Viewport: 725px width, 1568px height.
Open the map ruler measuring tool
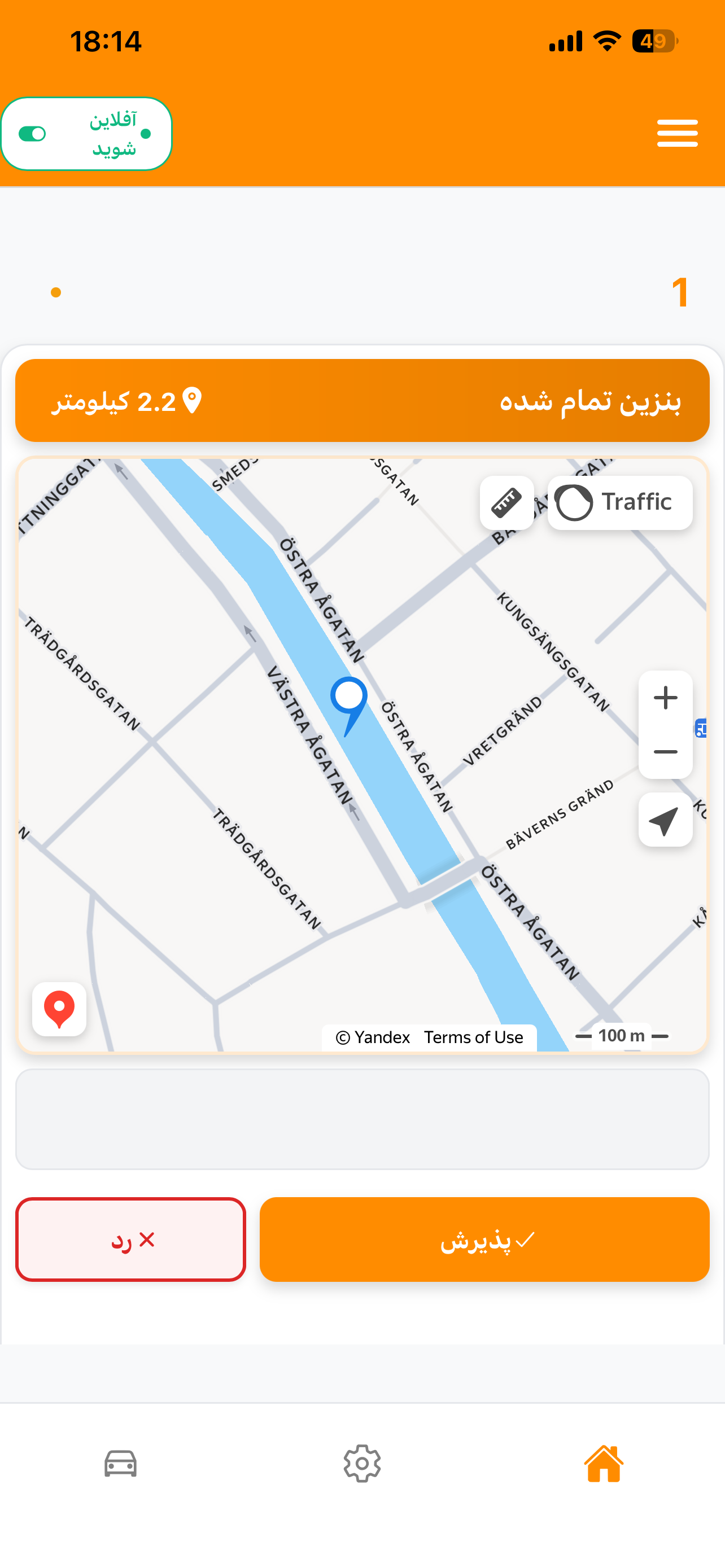pyautogui.click(x=506, y=503)
